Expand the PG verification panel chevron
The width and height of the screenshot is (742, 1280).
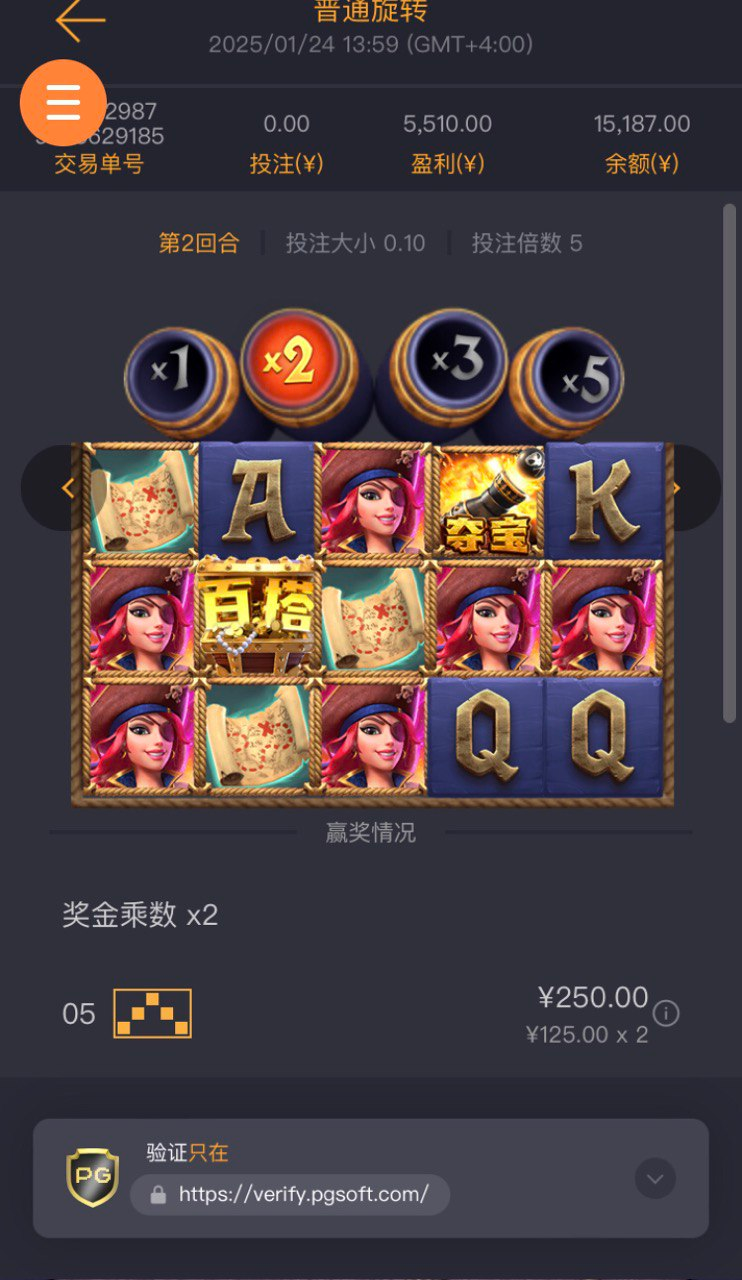tap(655, 1179)
